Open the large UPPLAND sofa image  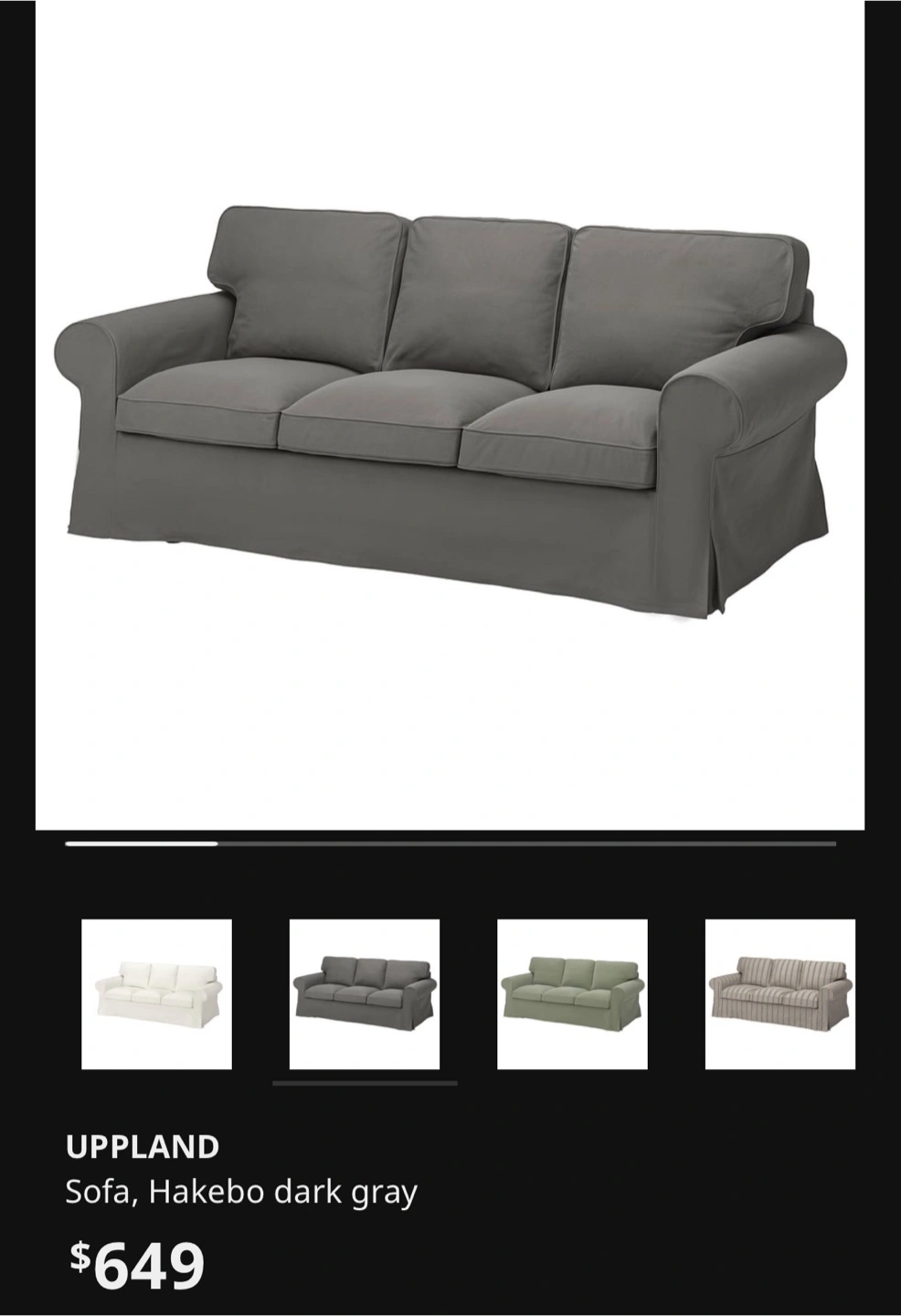click(450, 411)
